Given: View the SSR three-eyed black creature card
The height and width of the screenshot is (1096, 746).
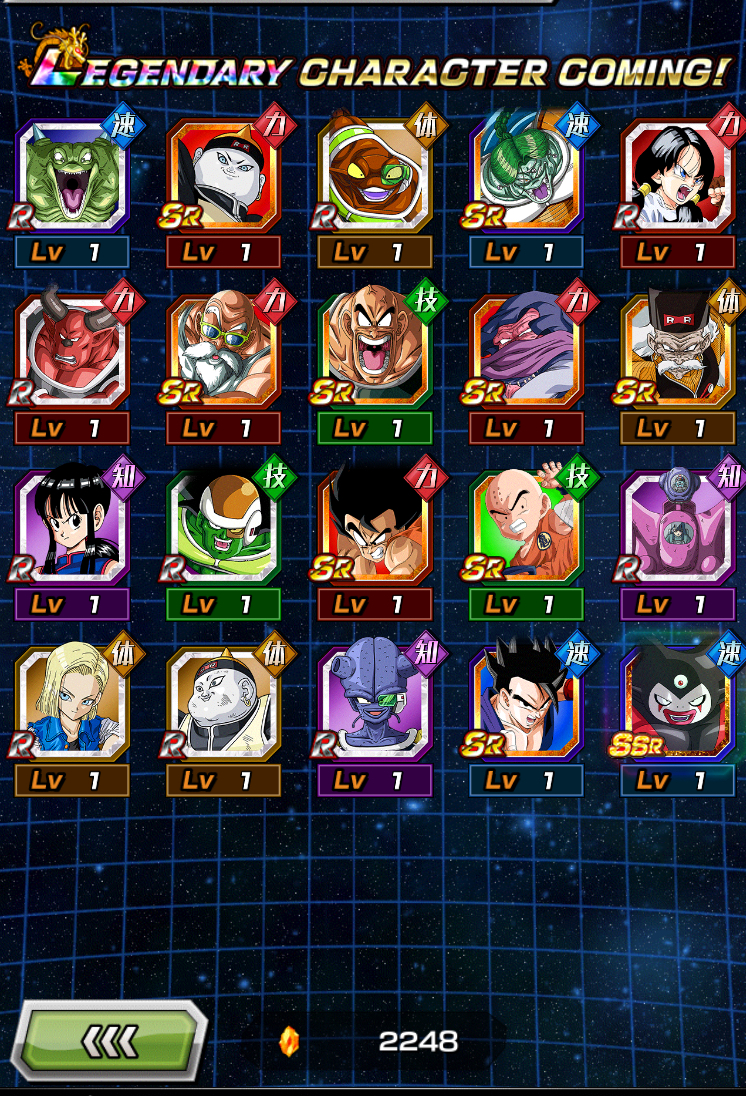Looking at the screenshot, I should click(678, 703).
